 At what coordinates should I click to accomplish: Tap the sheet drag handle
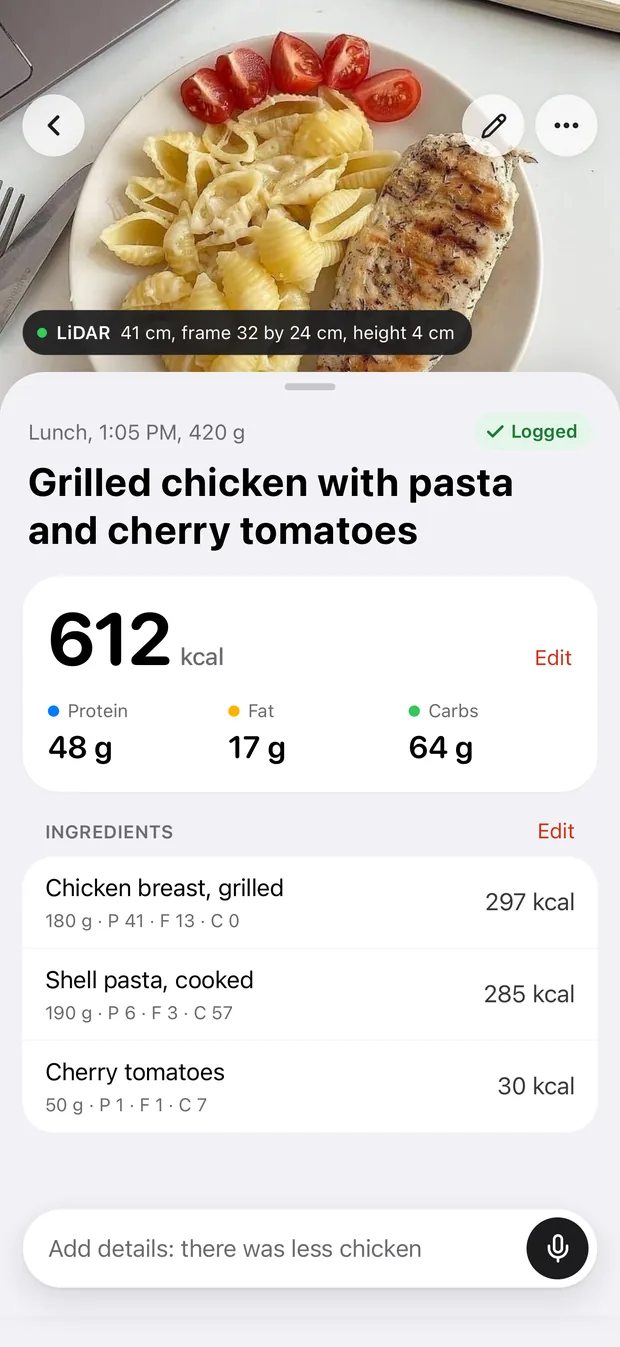click(x=310, y=386)
